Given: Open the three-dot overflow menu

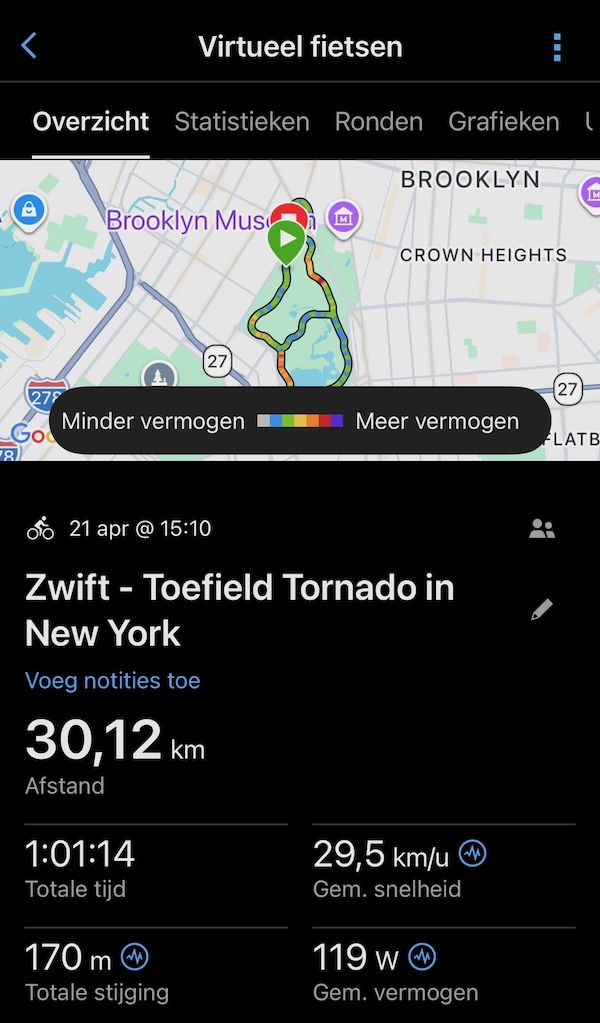Looking at the screenshot, I should [557, 47].
